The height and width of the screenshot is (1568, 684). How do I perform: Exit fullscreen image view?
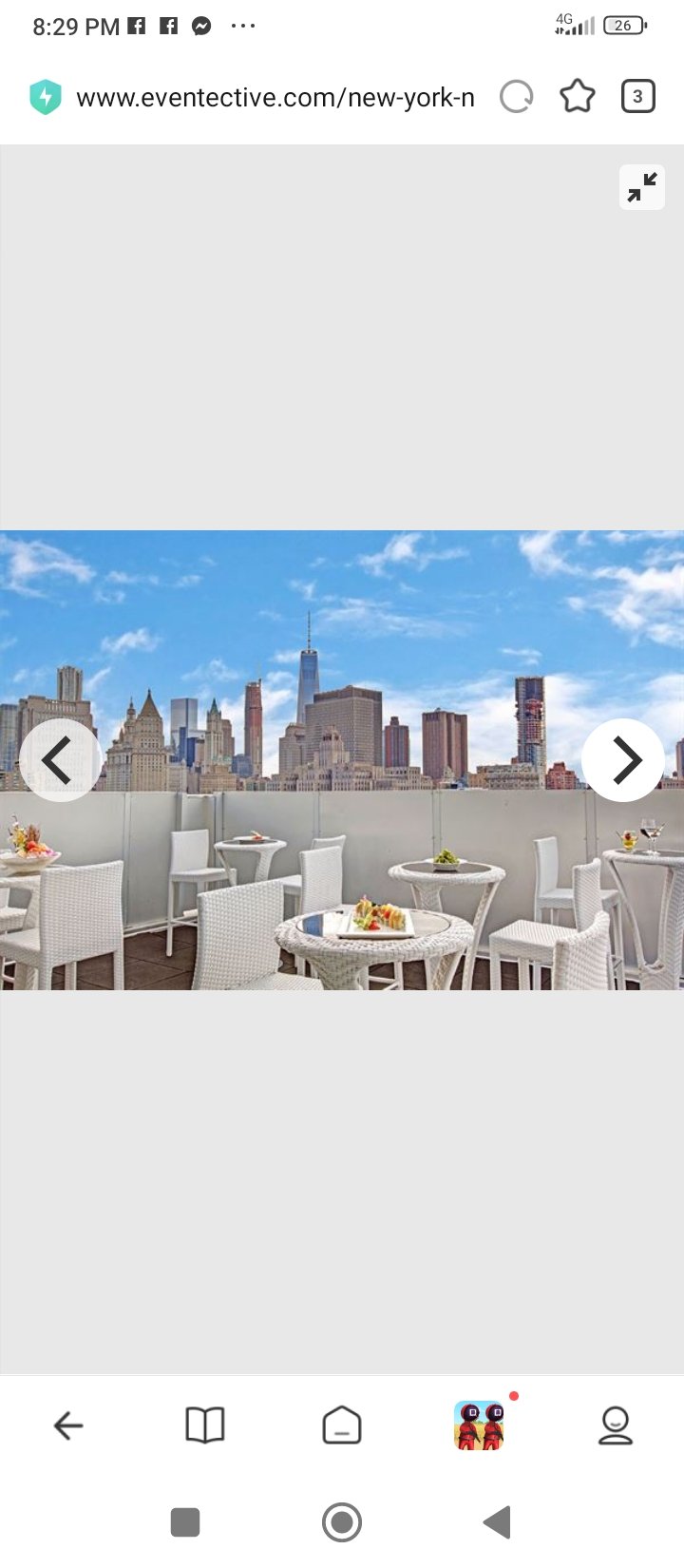point(642,187)
